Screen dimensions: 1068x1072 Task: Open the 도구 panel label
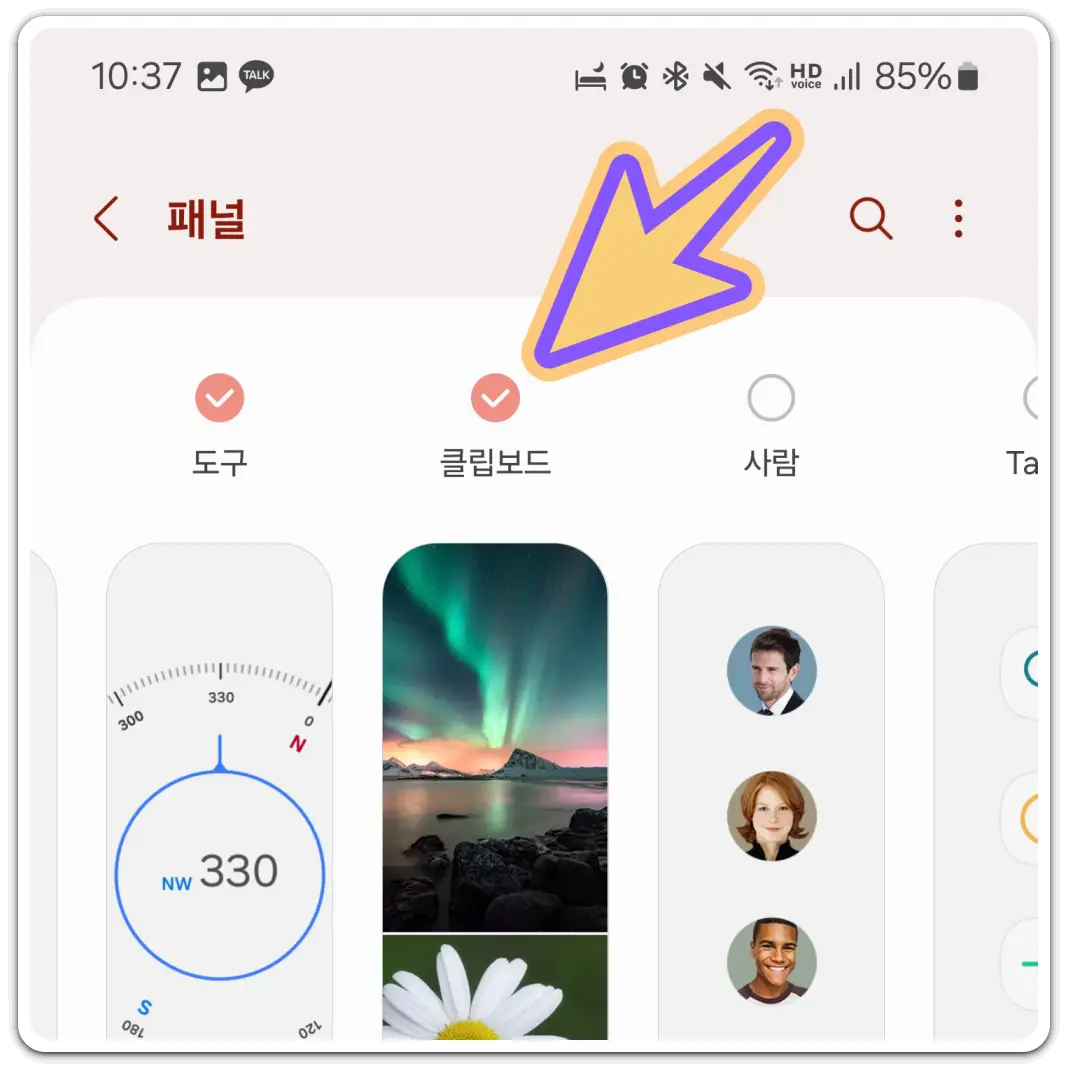(x=220, y=462)
